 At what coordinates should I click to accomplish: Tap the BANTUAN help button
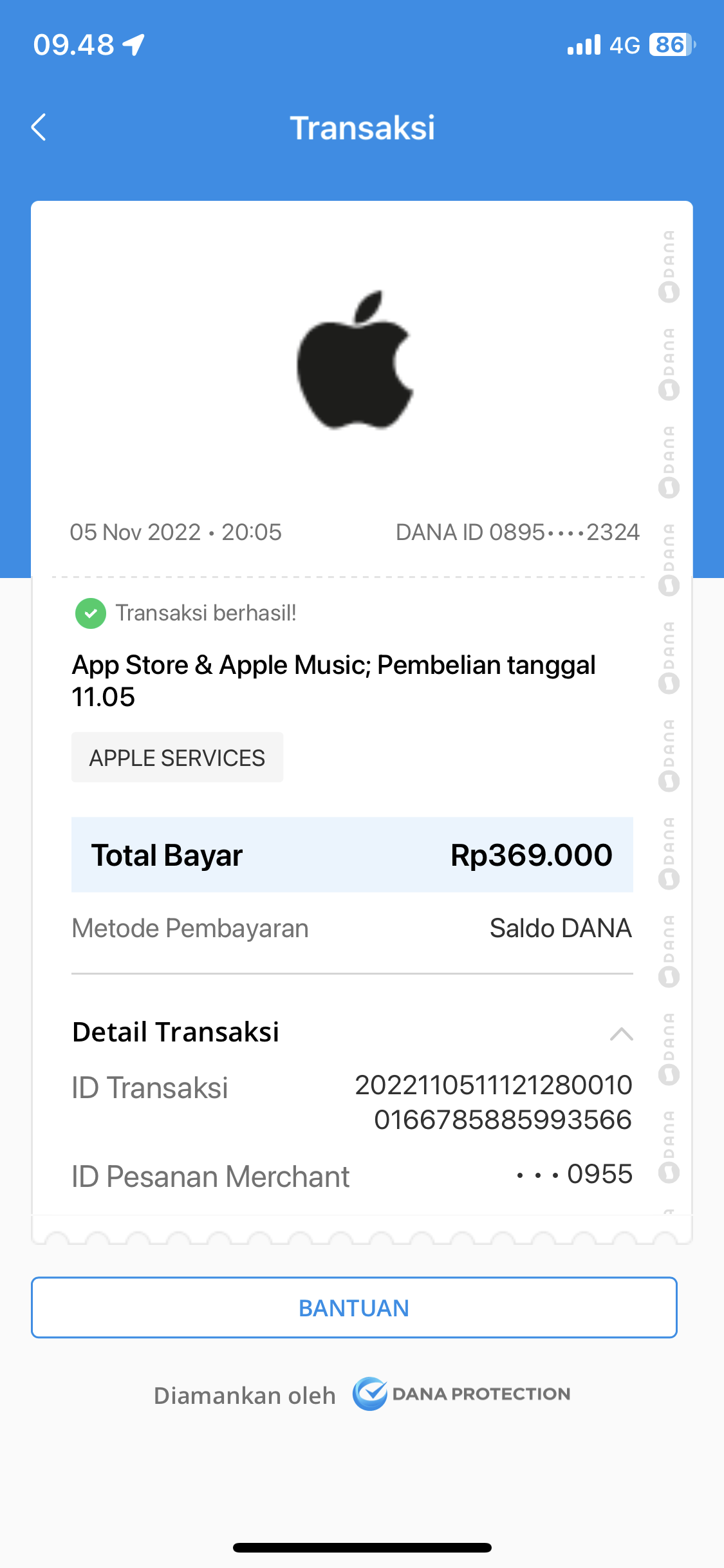coord(354,1308)
